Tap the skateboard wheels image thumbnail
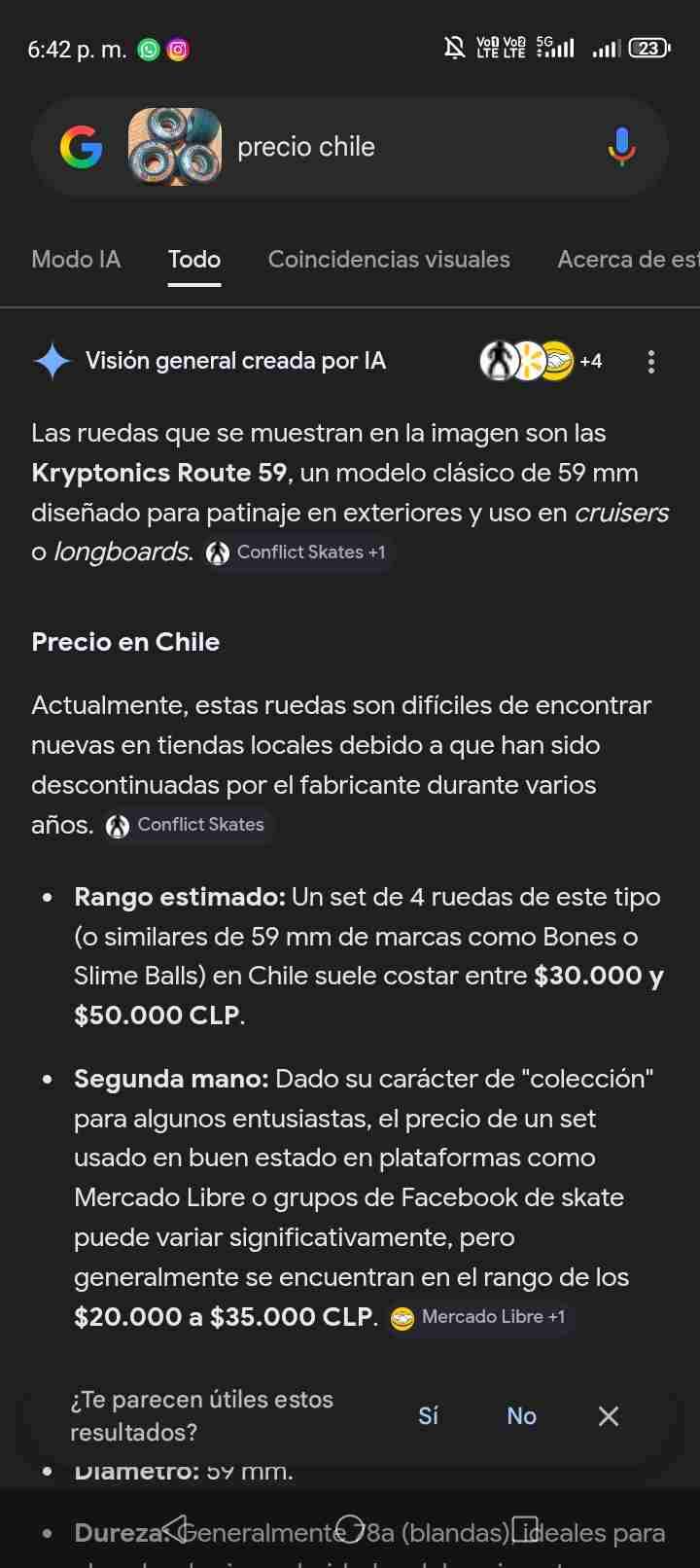Image resolution: width=700 pixels, height=1568 pixels. [x=174, y=147]
